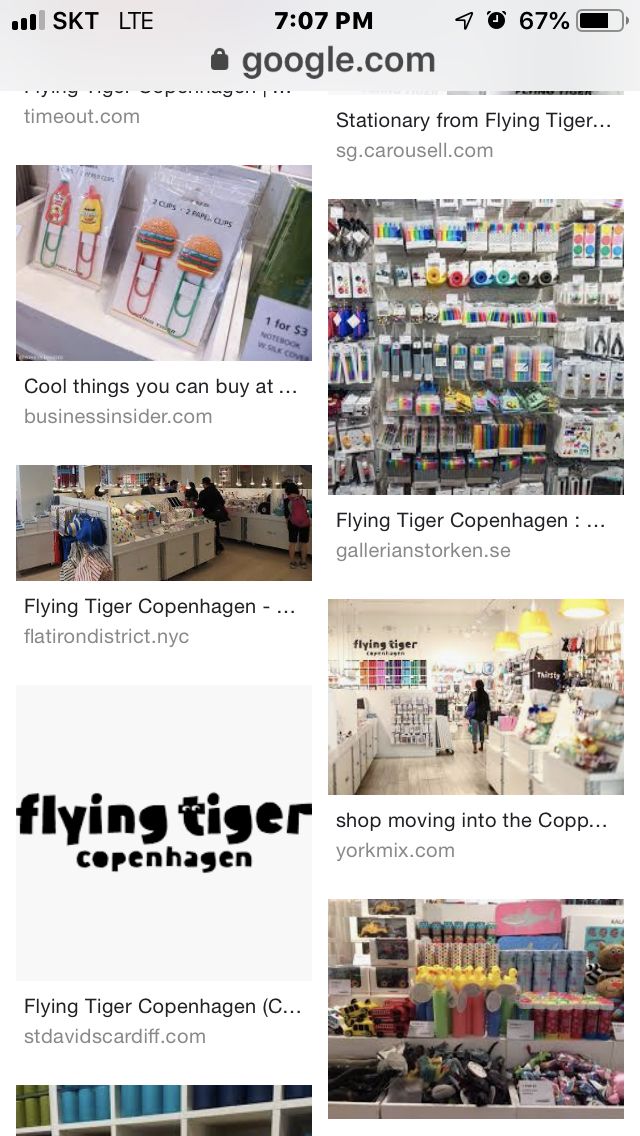
Task: Open the gallerianstorken.se stationery wall image
Action: tap(475, 347)
